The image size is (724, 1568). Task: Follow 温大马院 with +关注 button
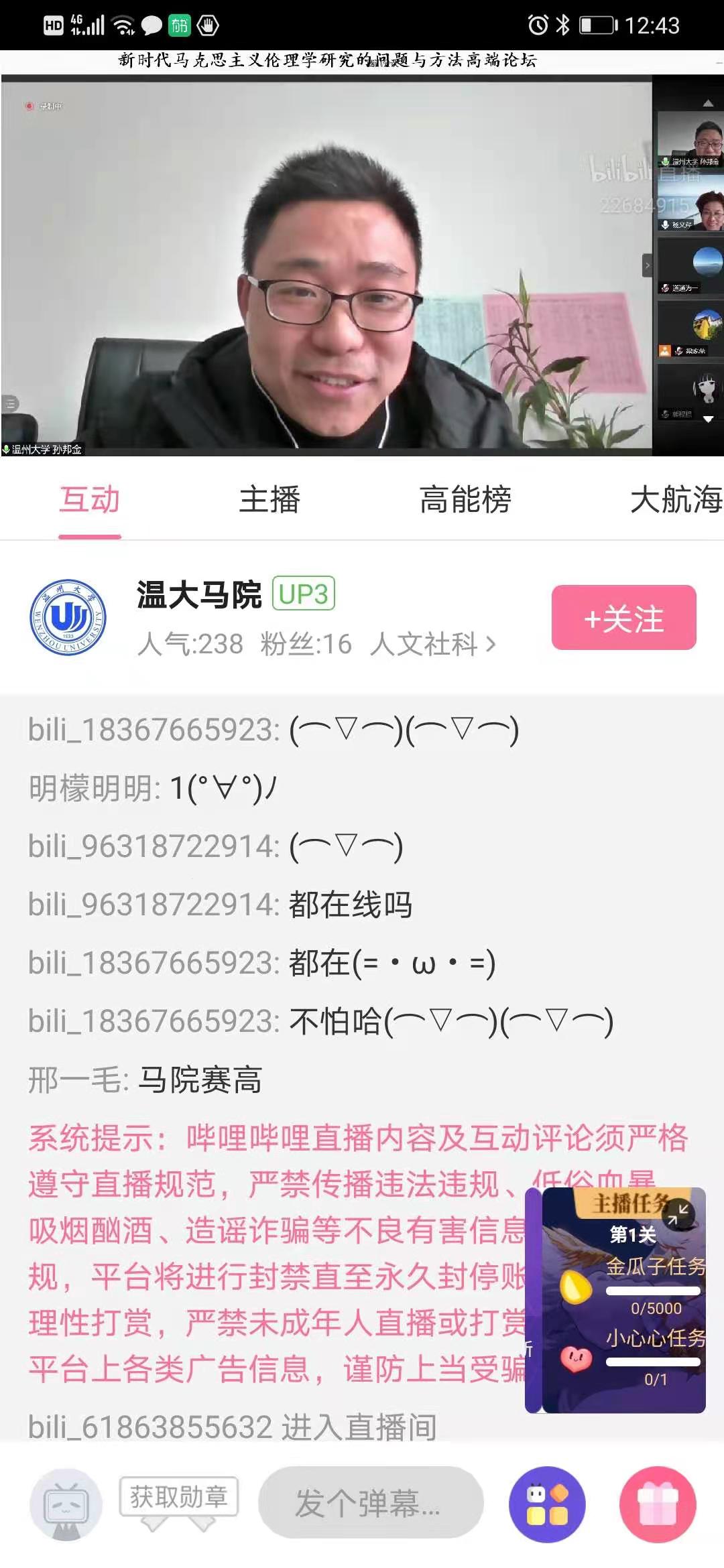pyautogui.click(x=623, y=618)
